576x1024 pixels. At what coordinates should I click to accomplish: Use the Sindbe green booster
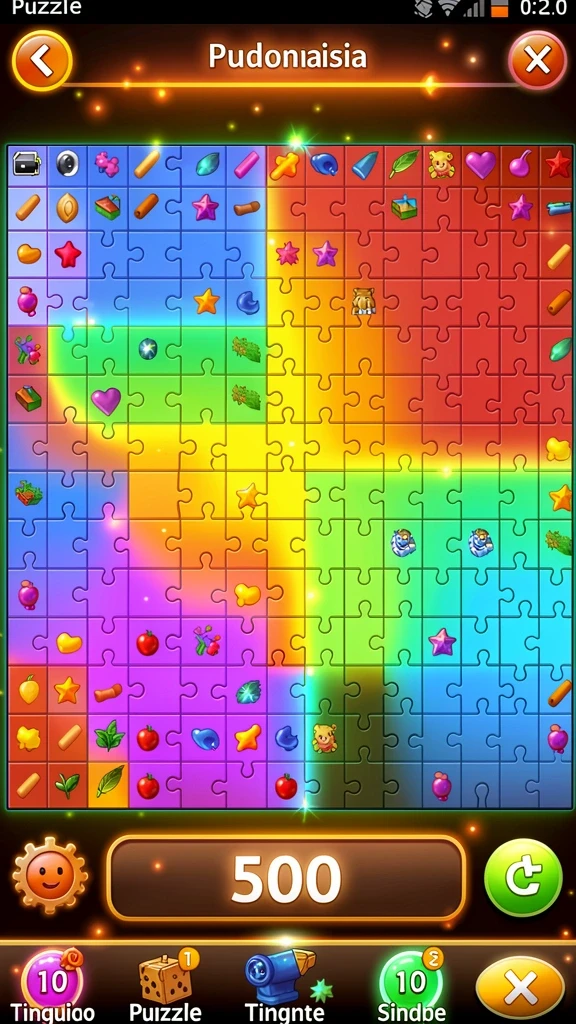click(413, 980)
